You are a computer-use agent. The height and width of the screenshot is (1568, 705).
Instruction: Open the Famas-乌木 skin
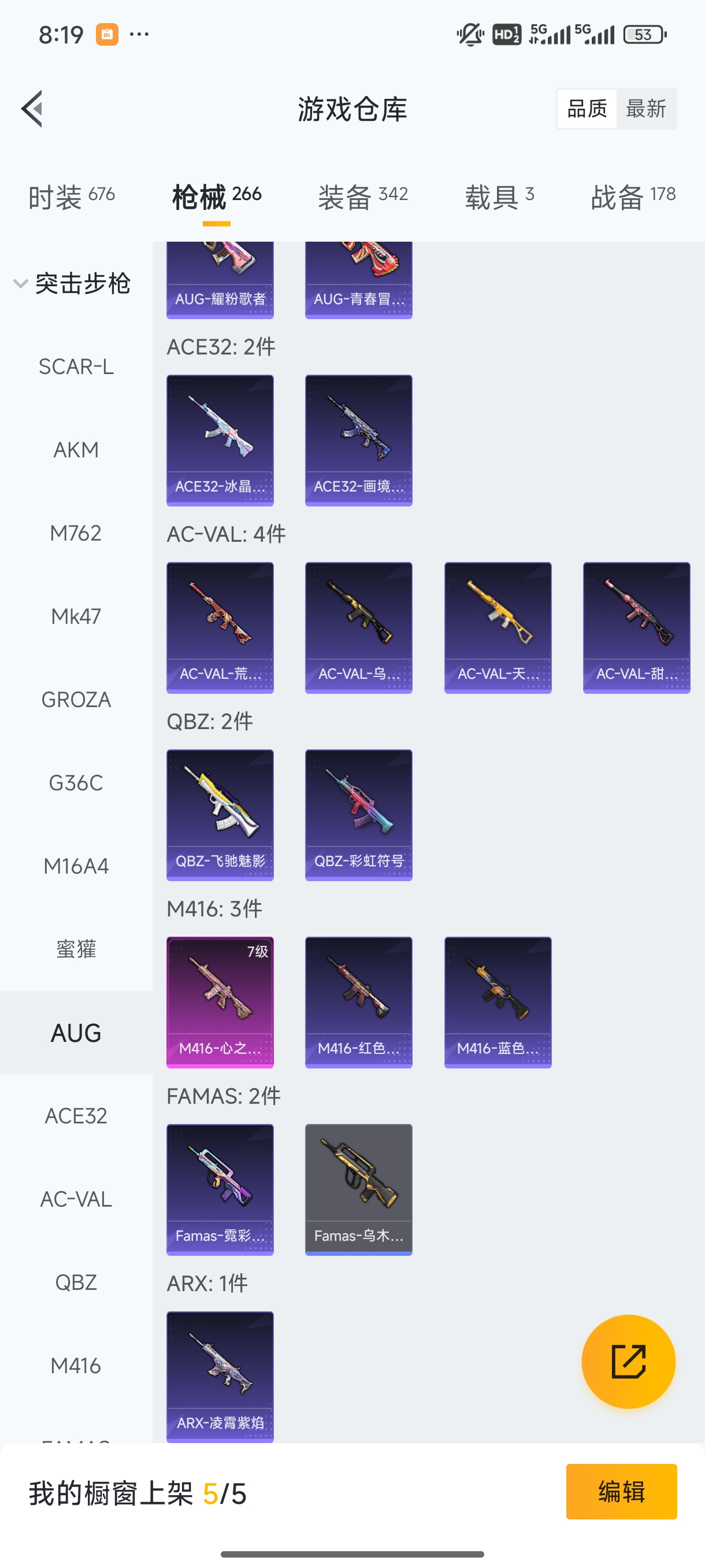358,1189
